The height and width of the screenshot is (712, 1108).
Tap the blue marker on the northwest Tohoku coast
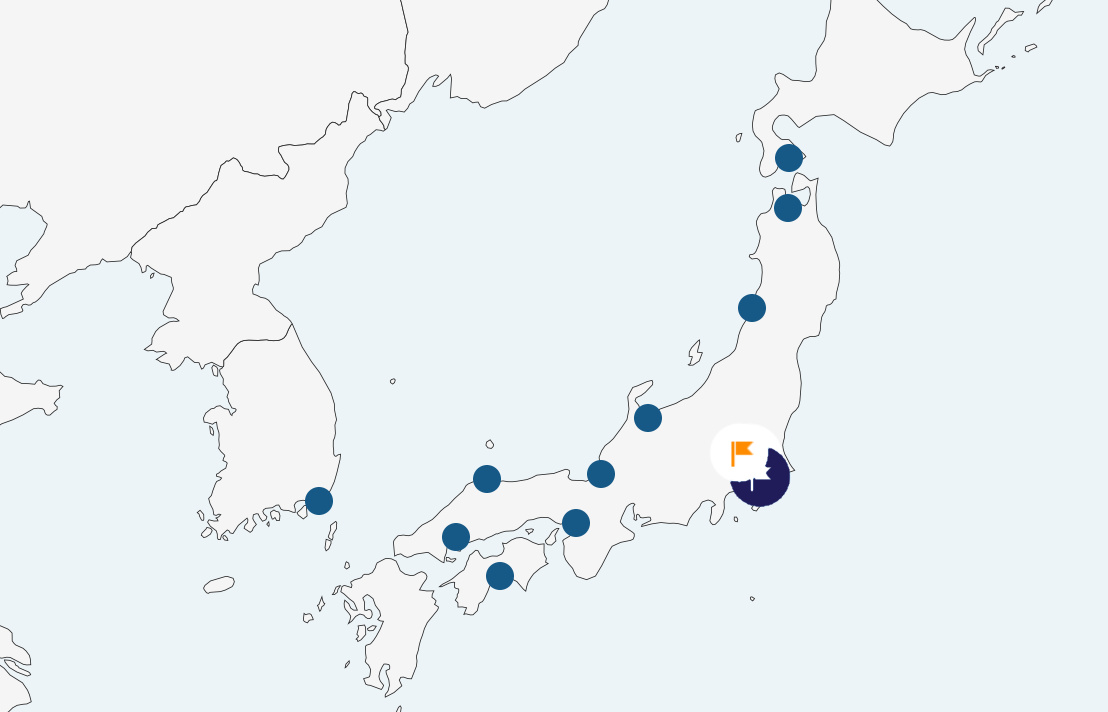tap(752, 308)
